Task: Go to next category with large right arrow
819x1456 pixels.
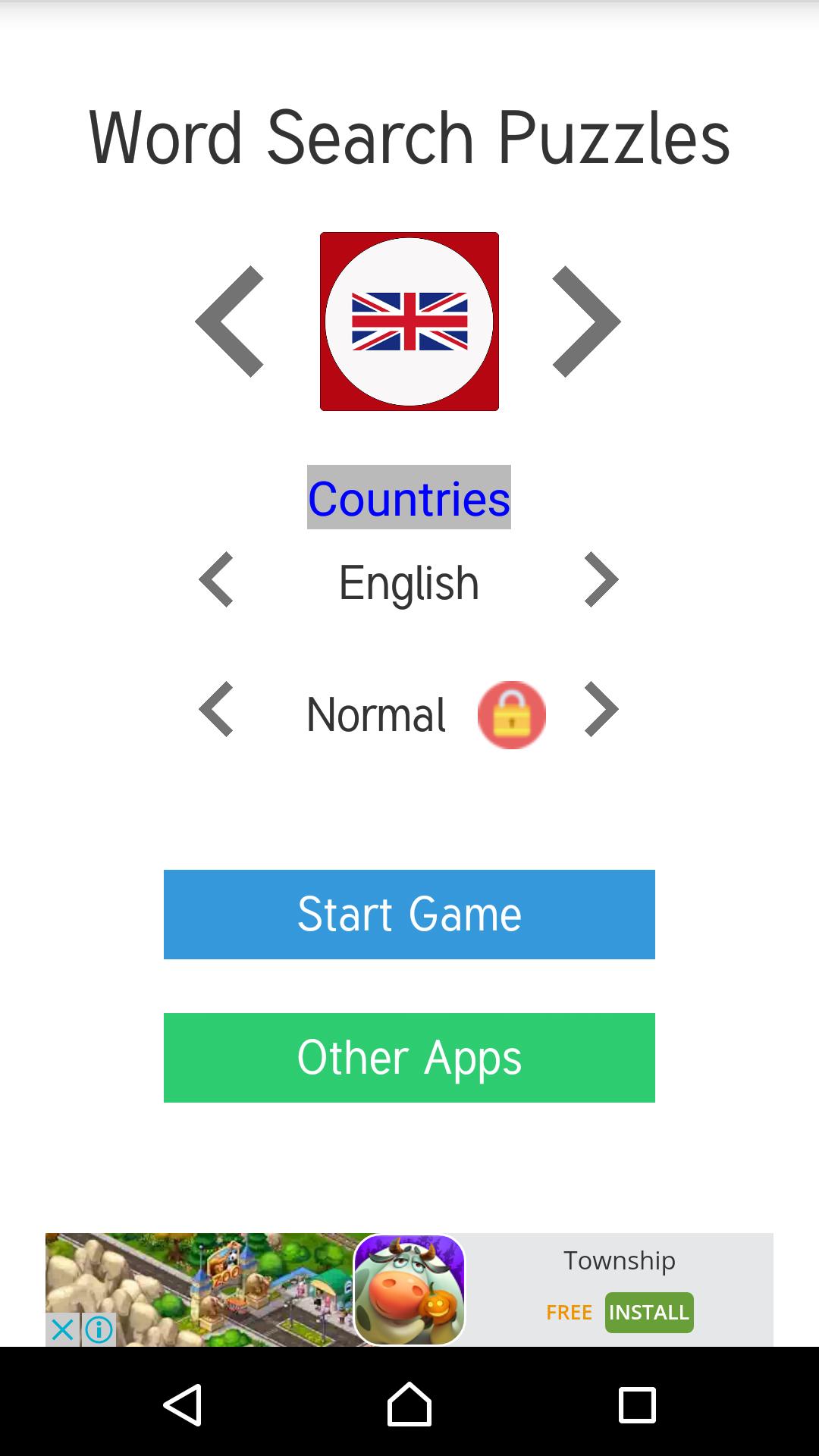Action: coord(586,322)
